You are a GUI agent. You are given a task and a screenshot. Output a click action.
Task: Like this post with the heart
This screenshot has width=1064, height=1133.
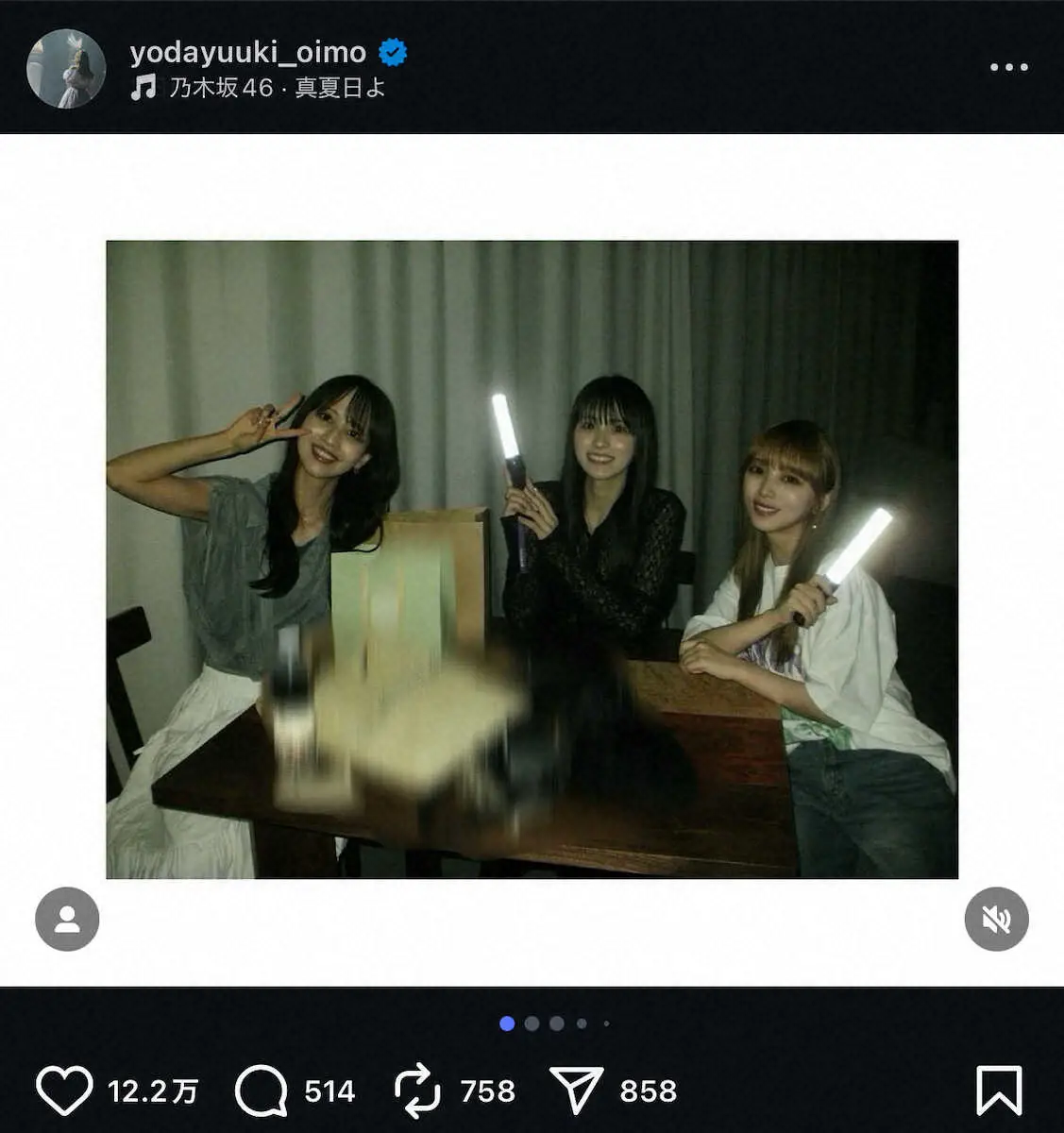click(64, 1091)
